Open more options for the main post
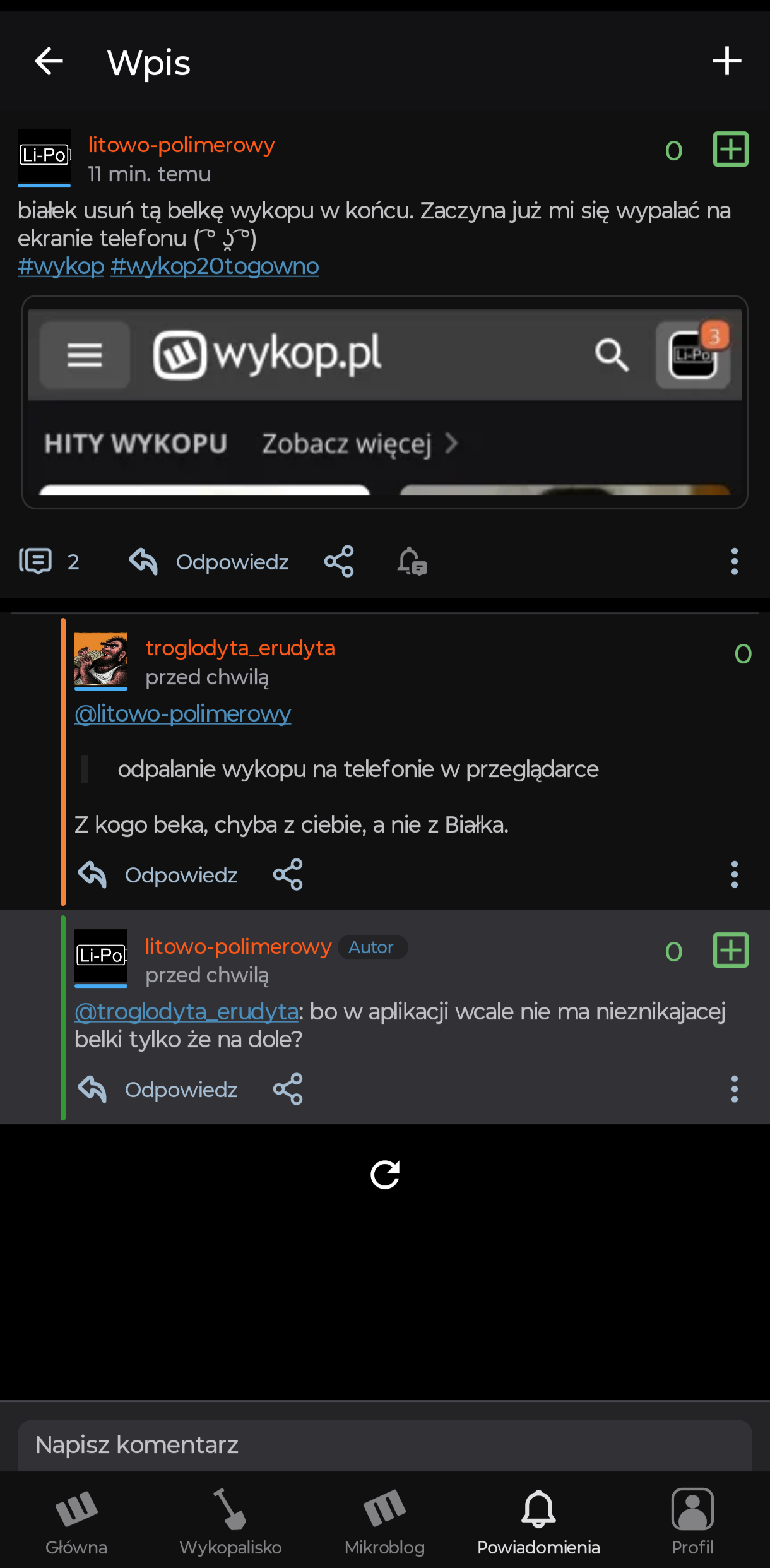Viewport: 770px width, 1568px height. pyautogui.click(x=734, y=561)
